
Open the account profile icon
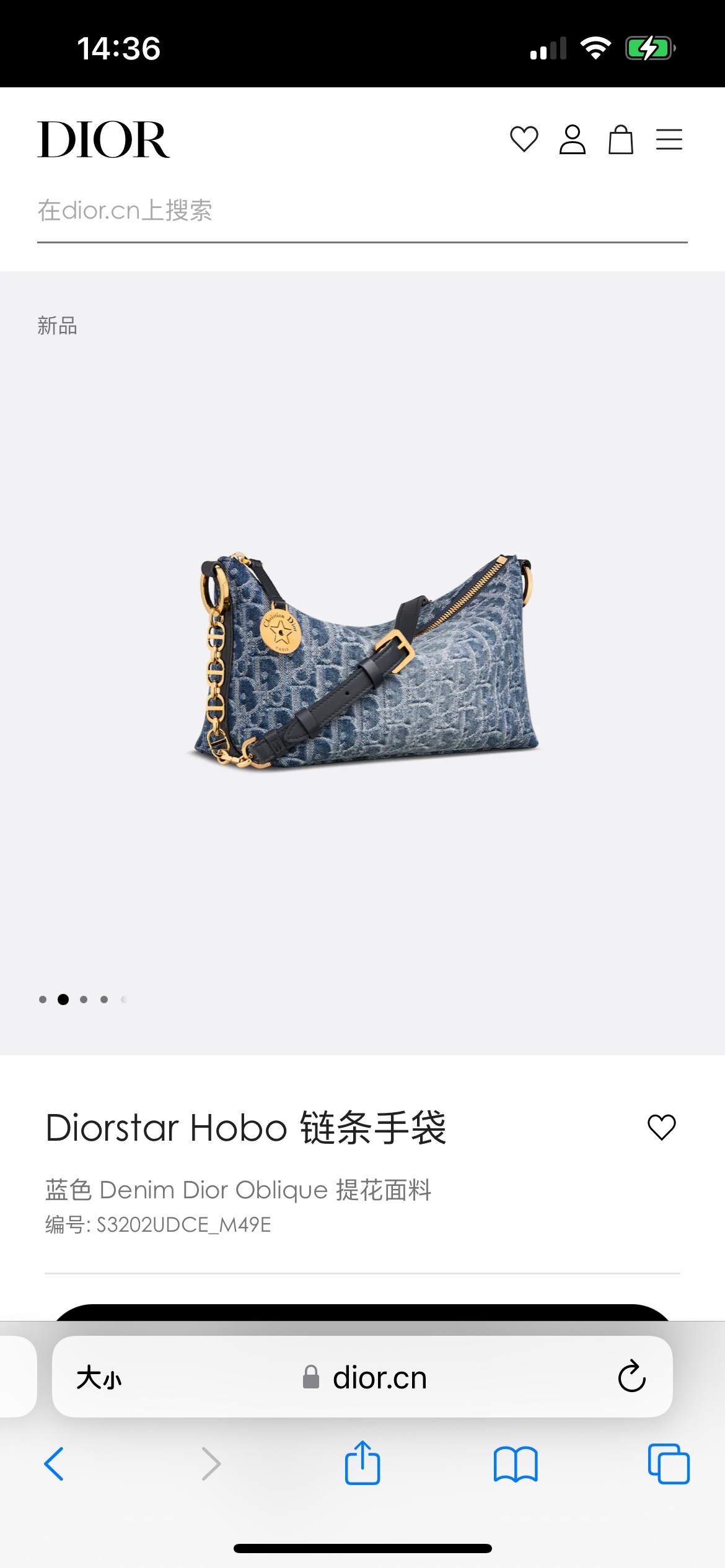572,139
